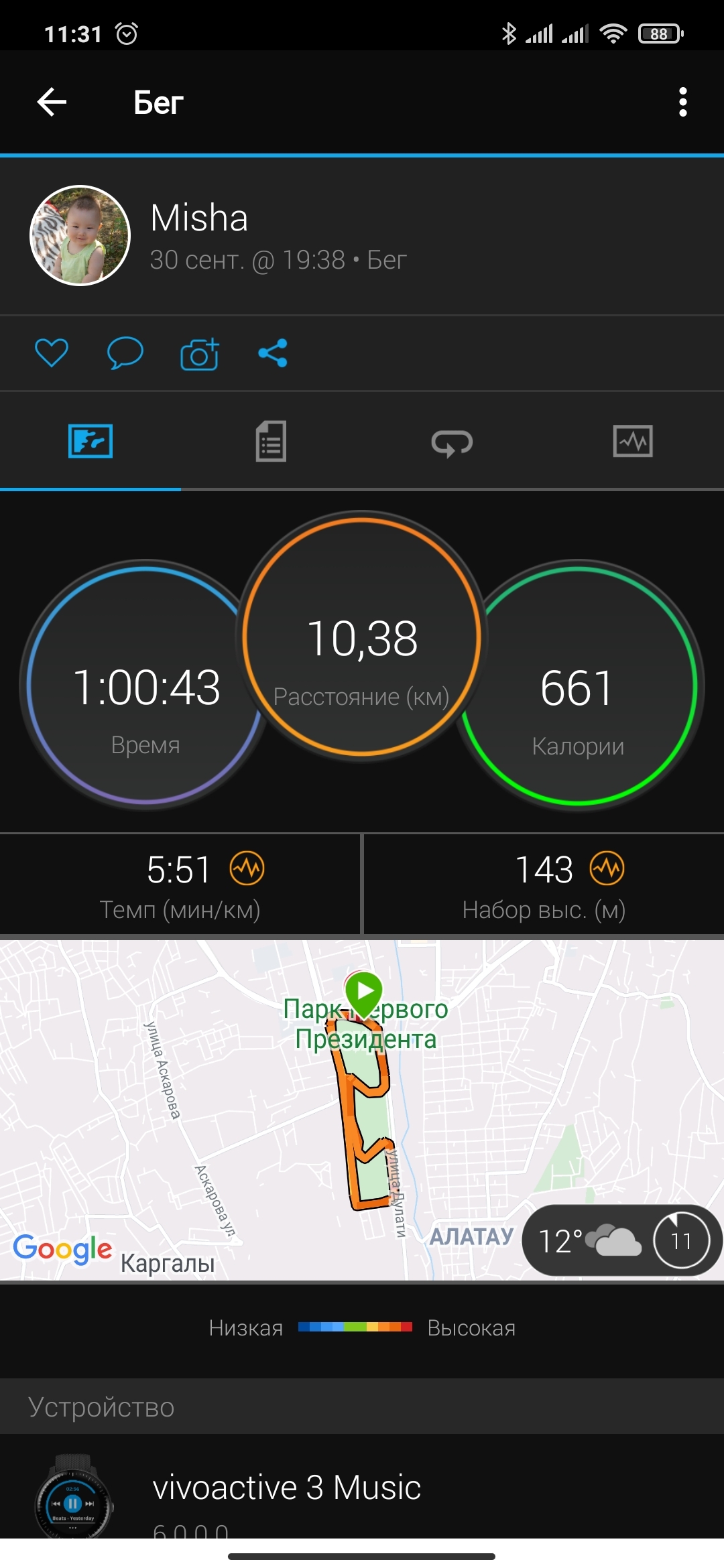Switch to the charts tab

point(633,442)
